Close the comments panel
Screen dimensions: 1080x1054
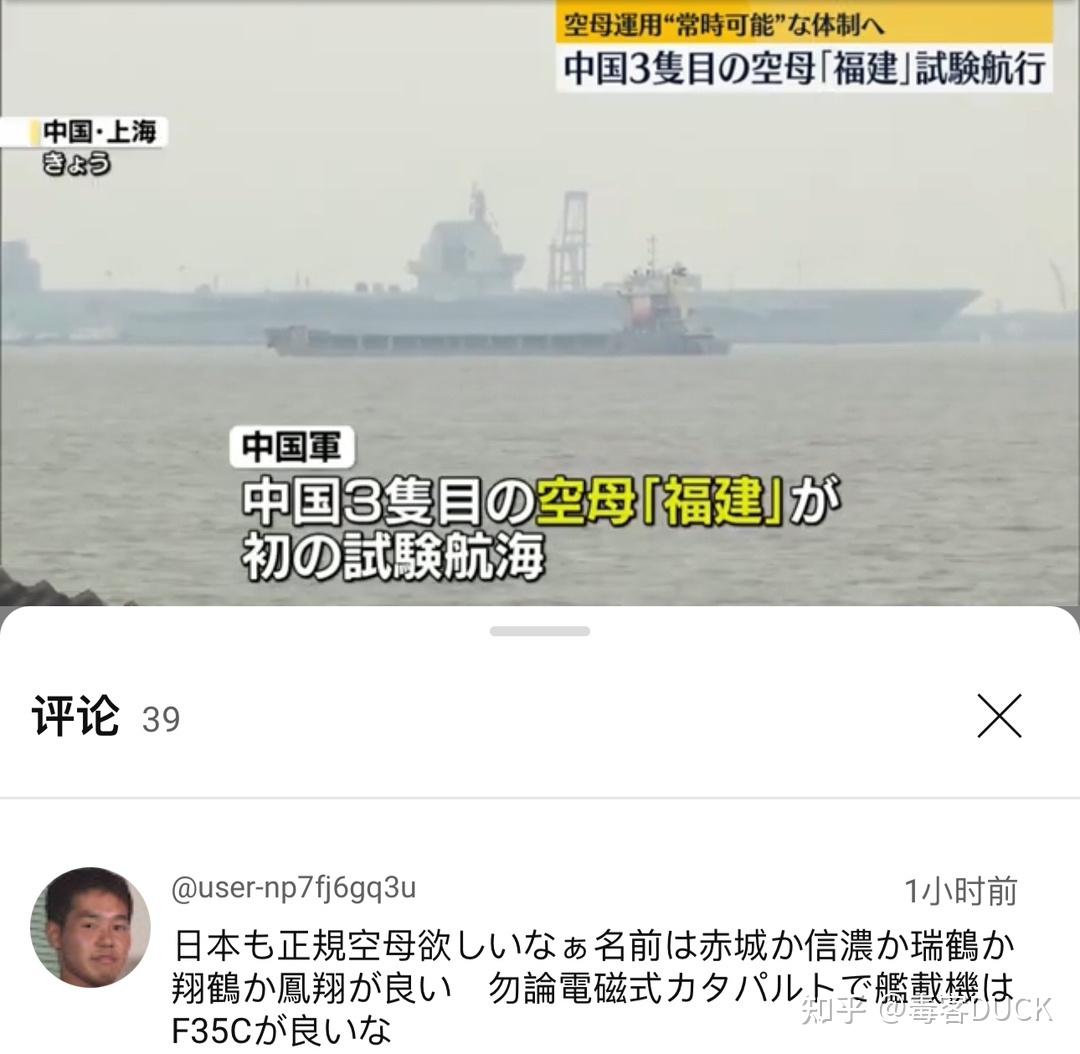tap(999, 716)
